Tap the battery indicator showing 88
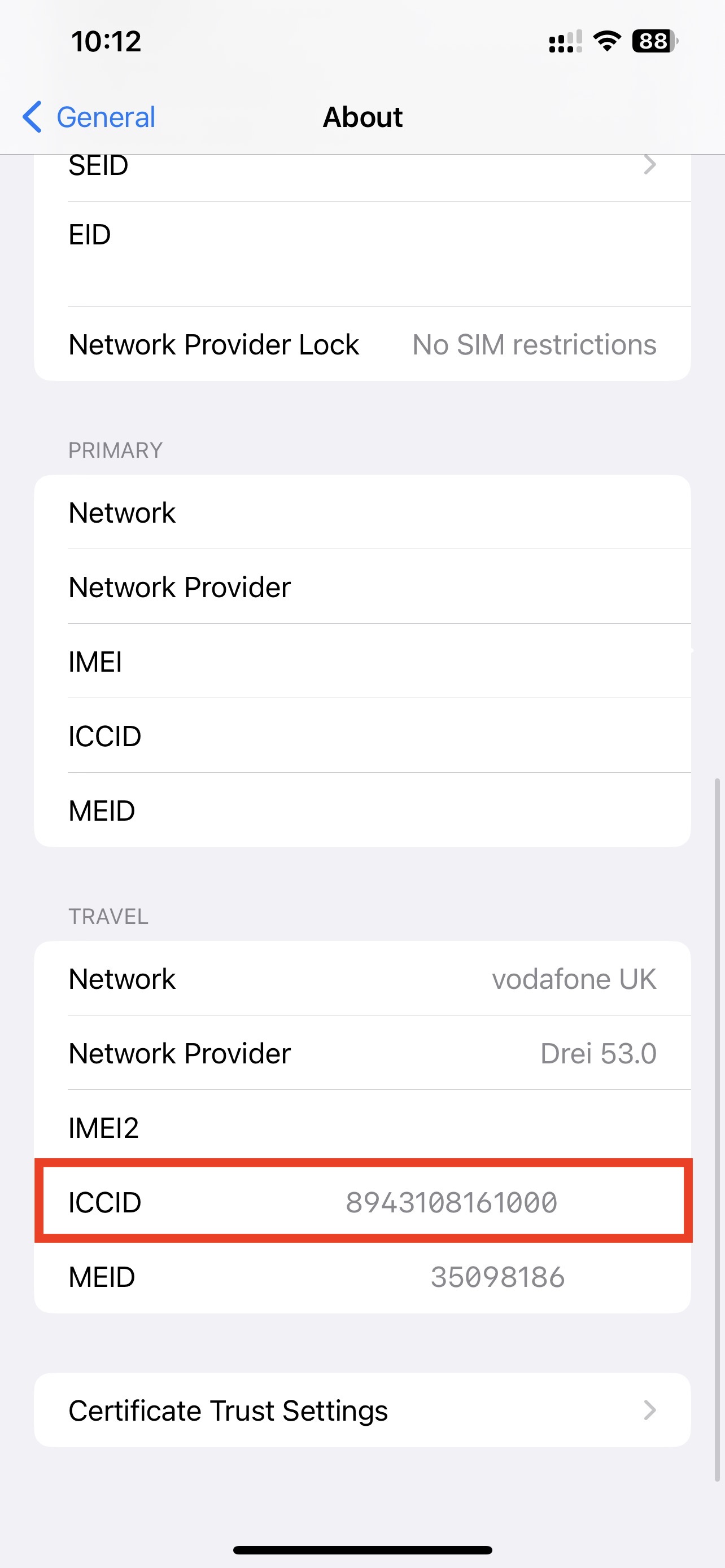The image size is (725, 1568). 654,40
